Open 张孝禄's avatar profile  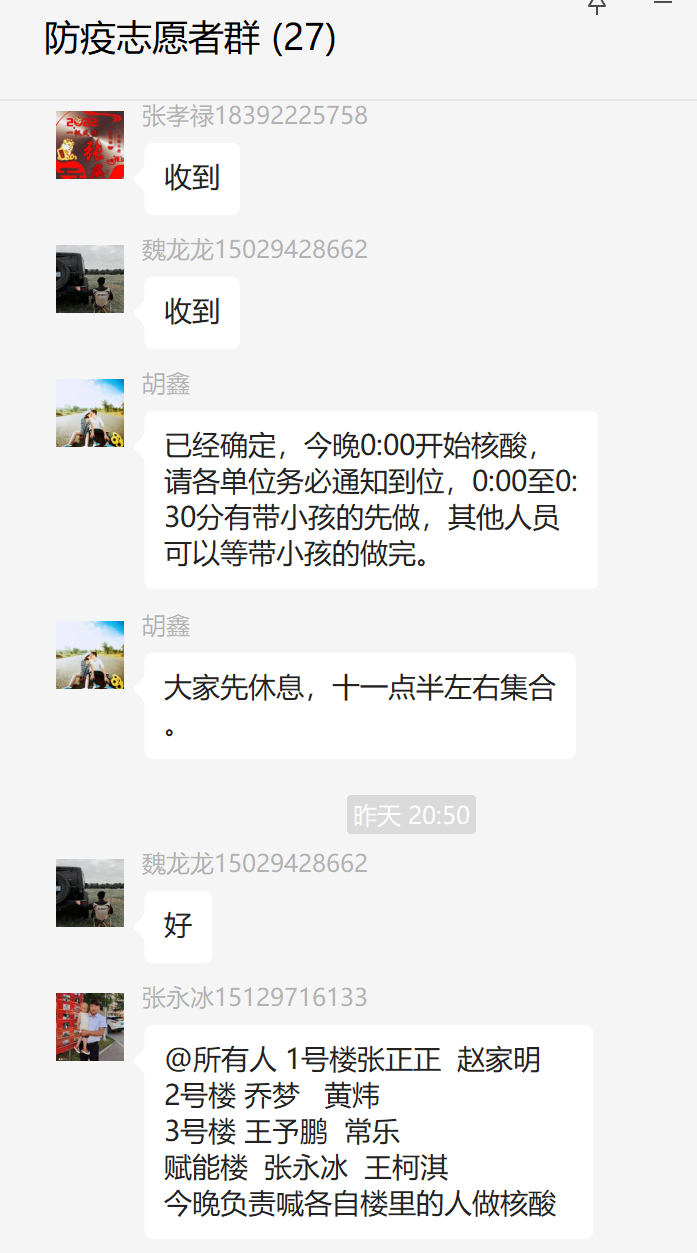click(90, 145)
